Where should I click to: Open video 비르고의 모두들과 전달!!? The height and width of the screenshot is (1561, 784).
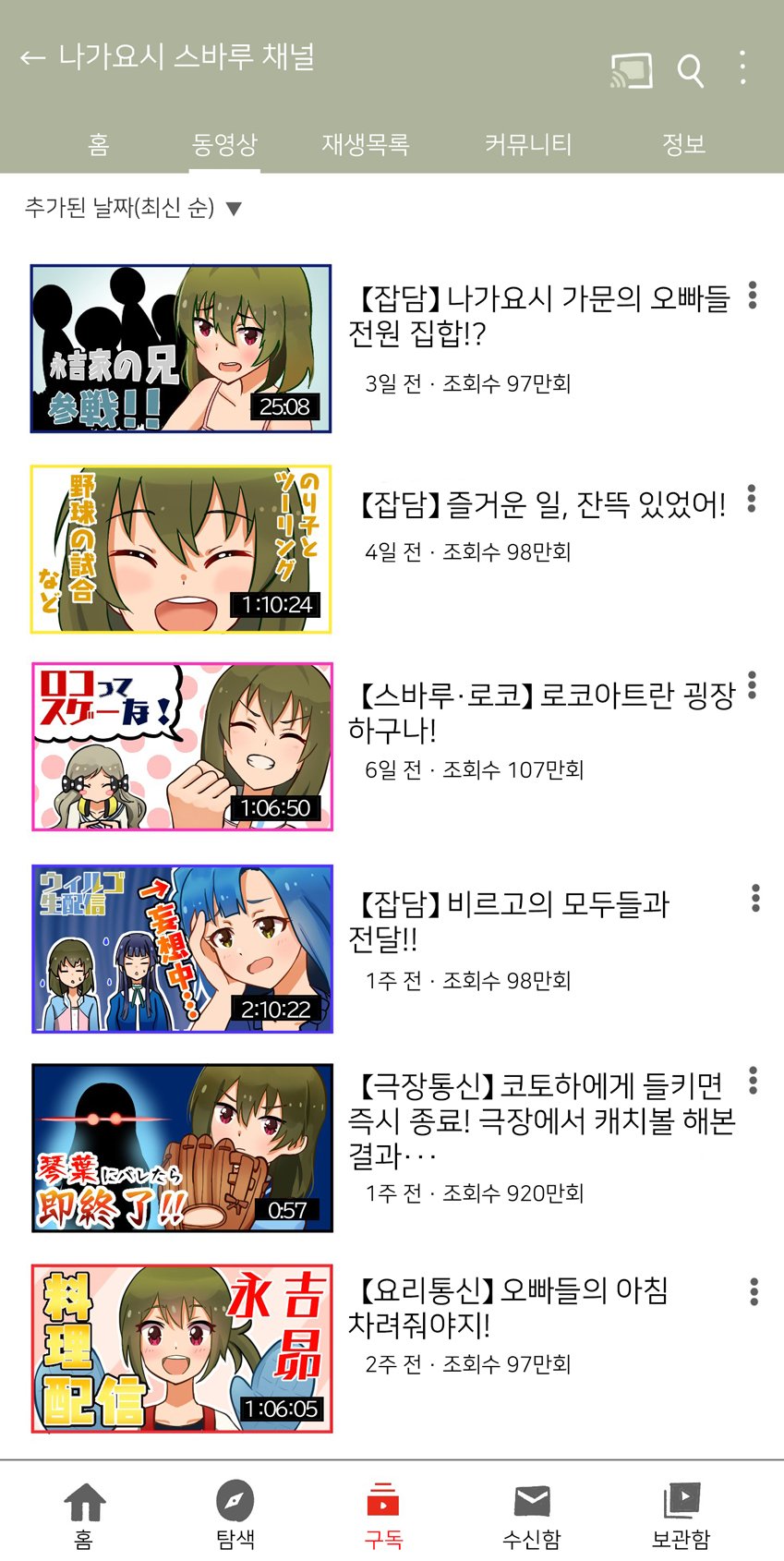click(x=182, y=949)
